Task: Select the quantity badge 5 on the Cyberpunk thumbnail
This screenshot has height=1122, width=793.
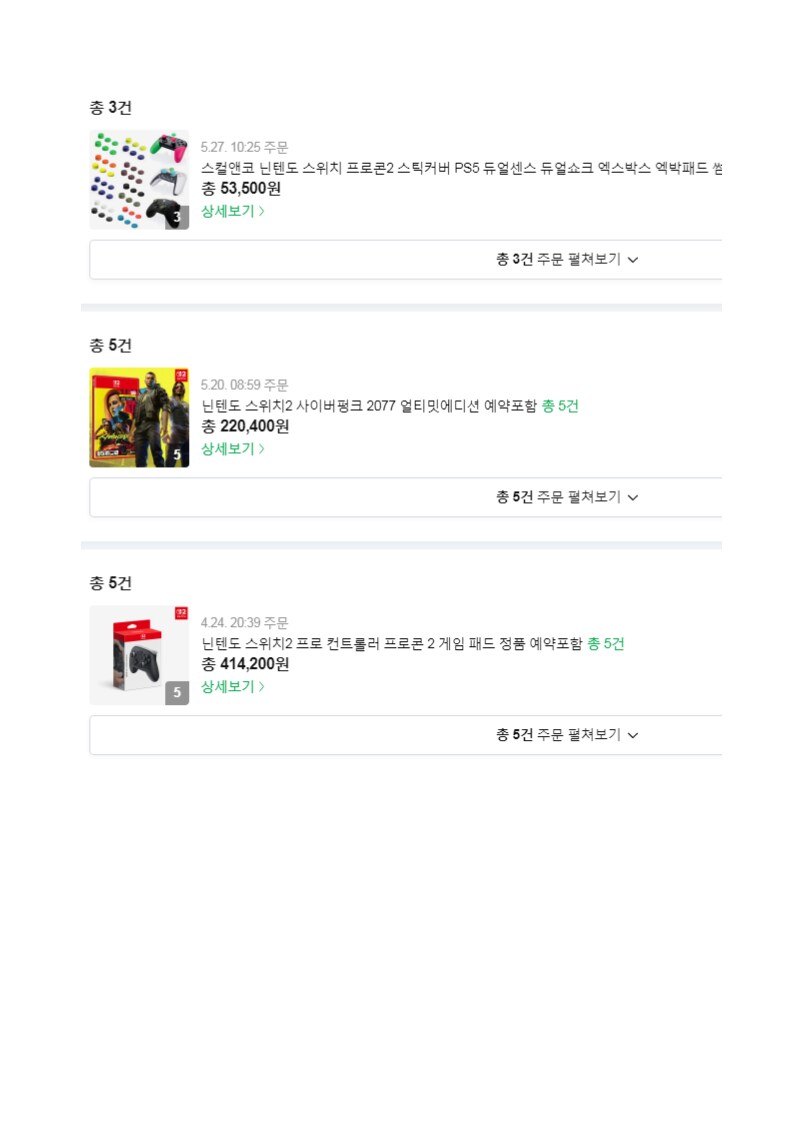Action: [x=177, y=455]
